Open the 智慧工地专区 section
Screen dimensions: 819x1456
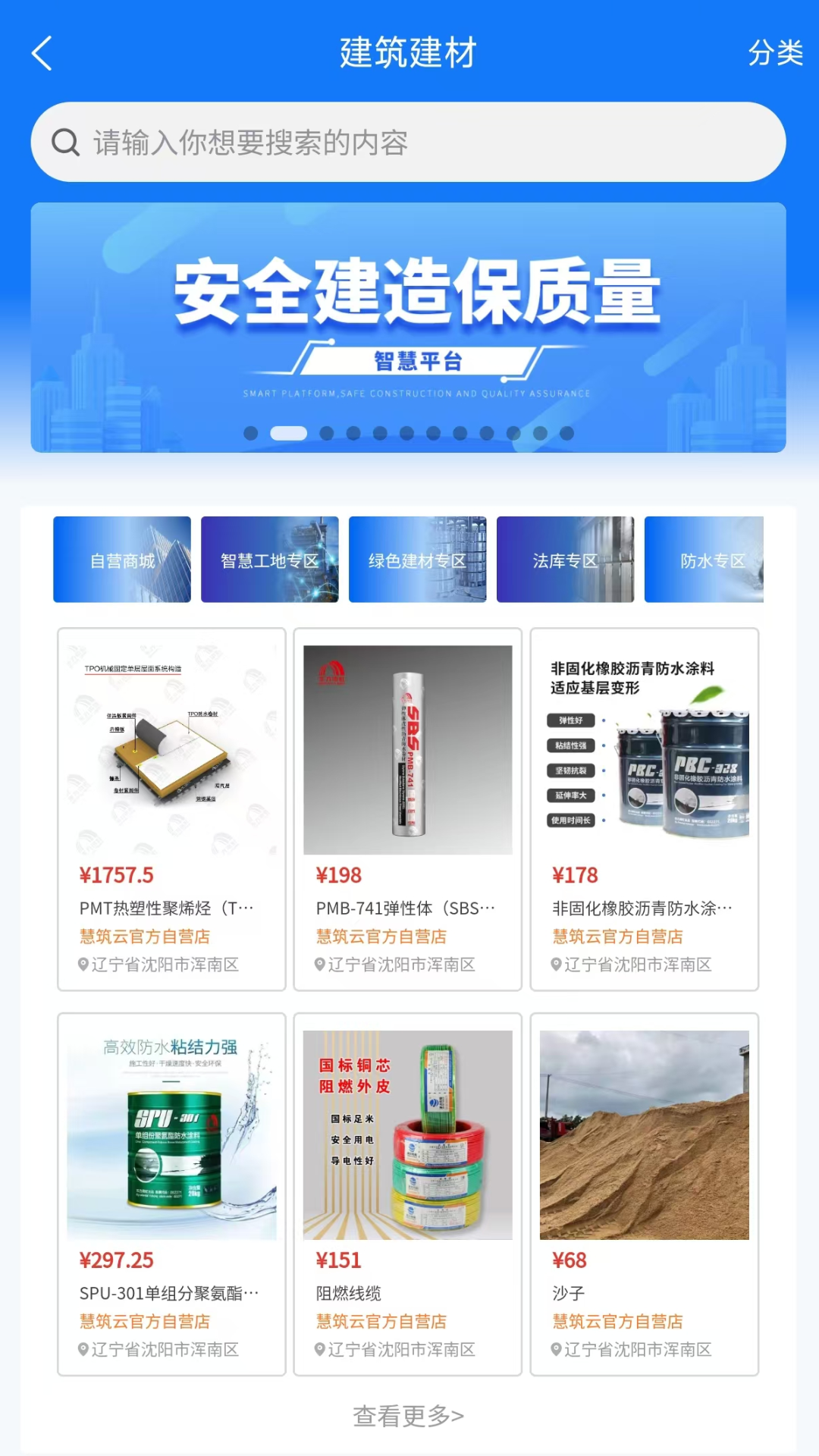269,560
